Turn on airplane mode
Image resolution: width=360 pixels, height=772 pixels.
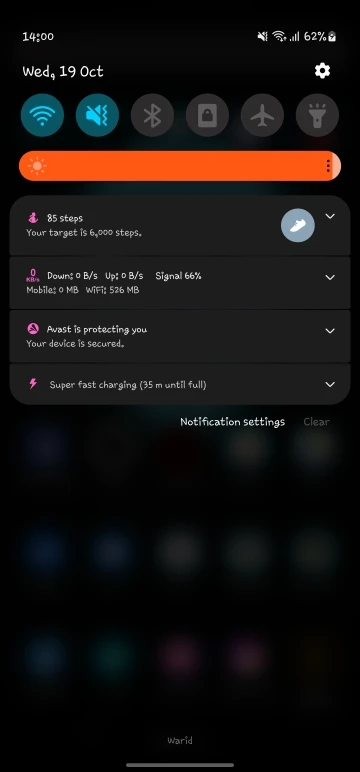point(262,115)
